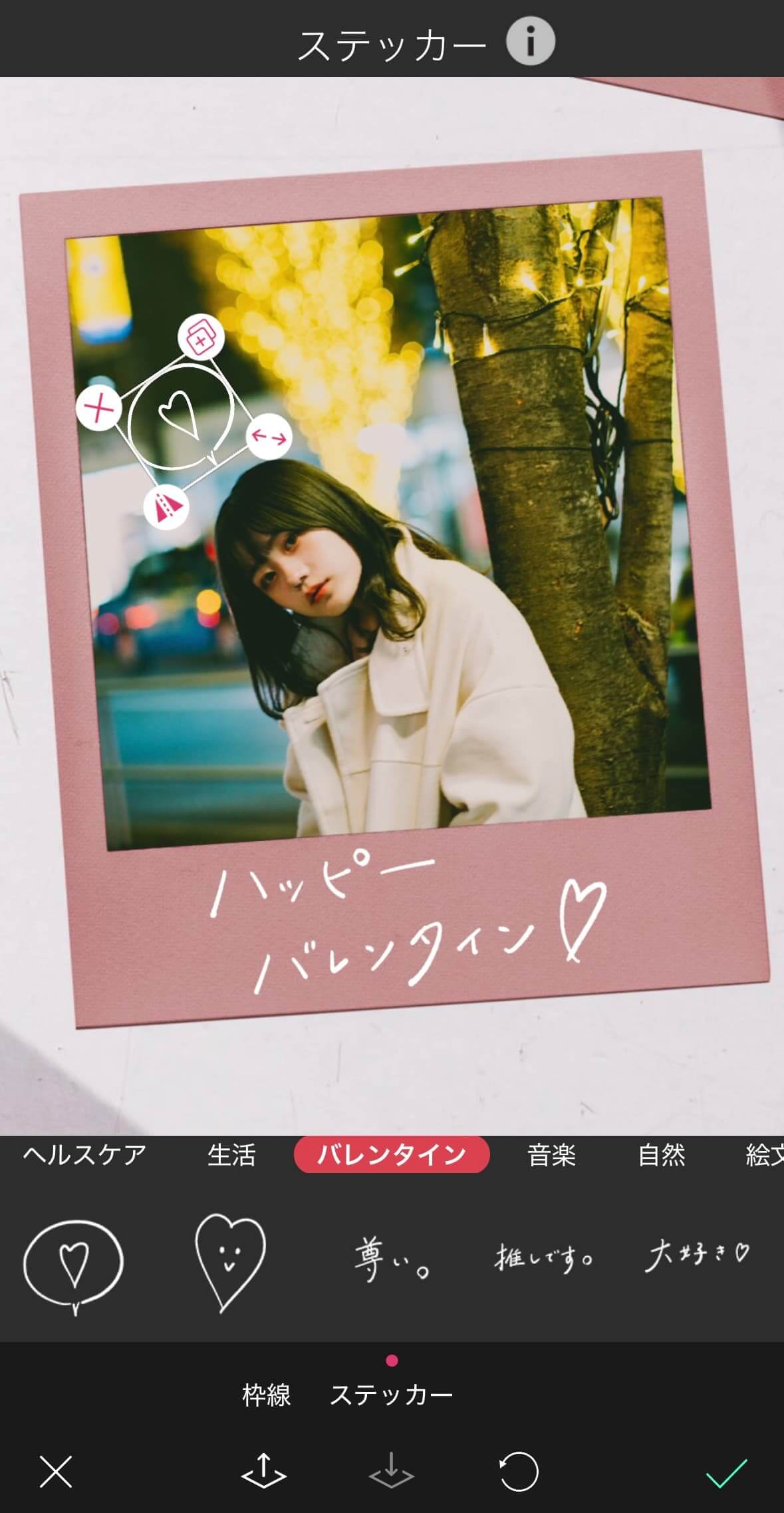Cancel editing with the X button

(x=56, y=1471)
